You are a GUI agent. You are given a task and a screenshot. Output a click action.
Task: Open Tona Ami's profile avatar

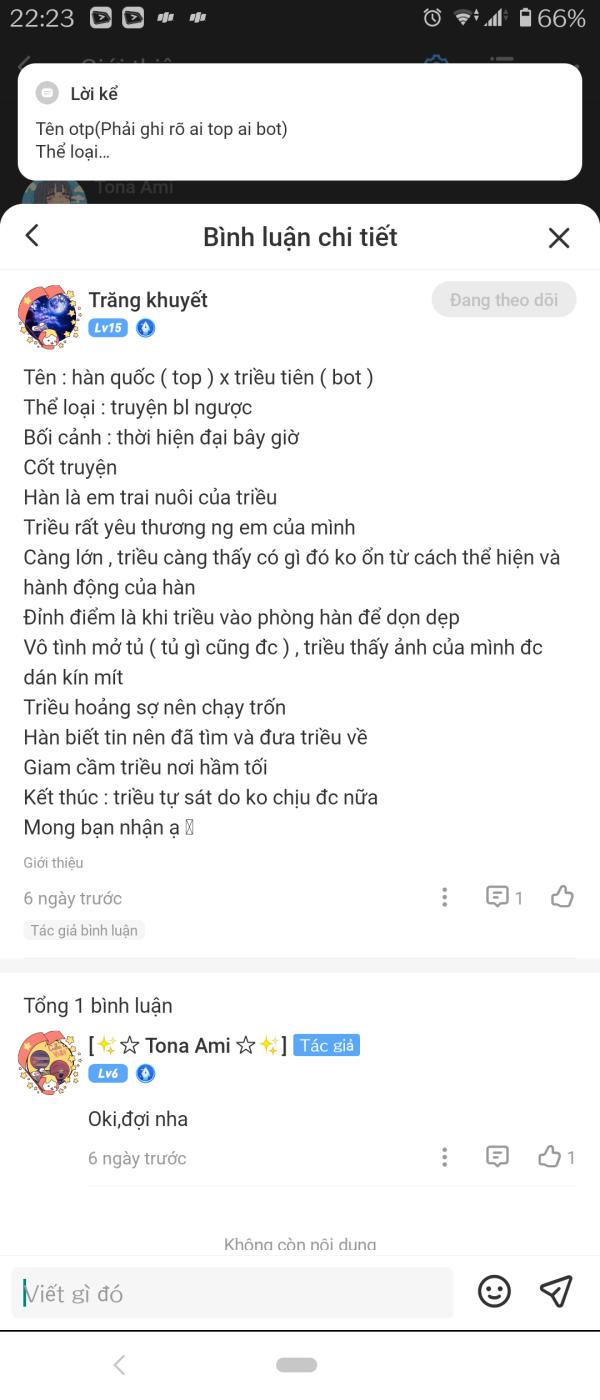49,1062
